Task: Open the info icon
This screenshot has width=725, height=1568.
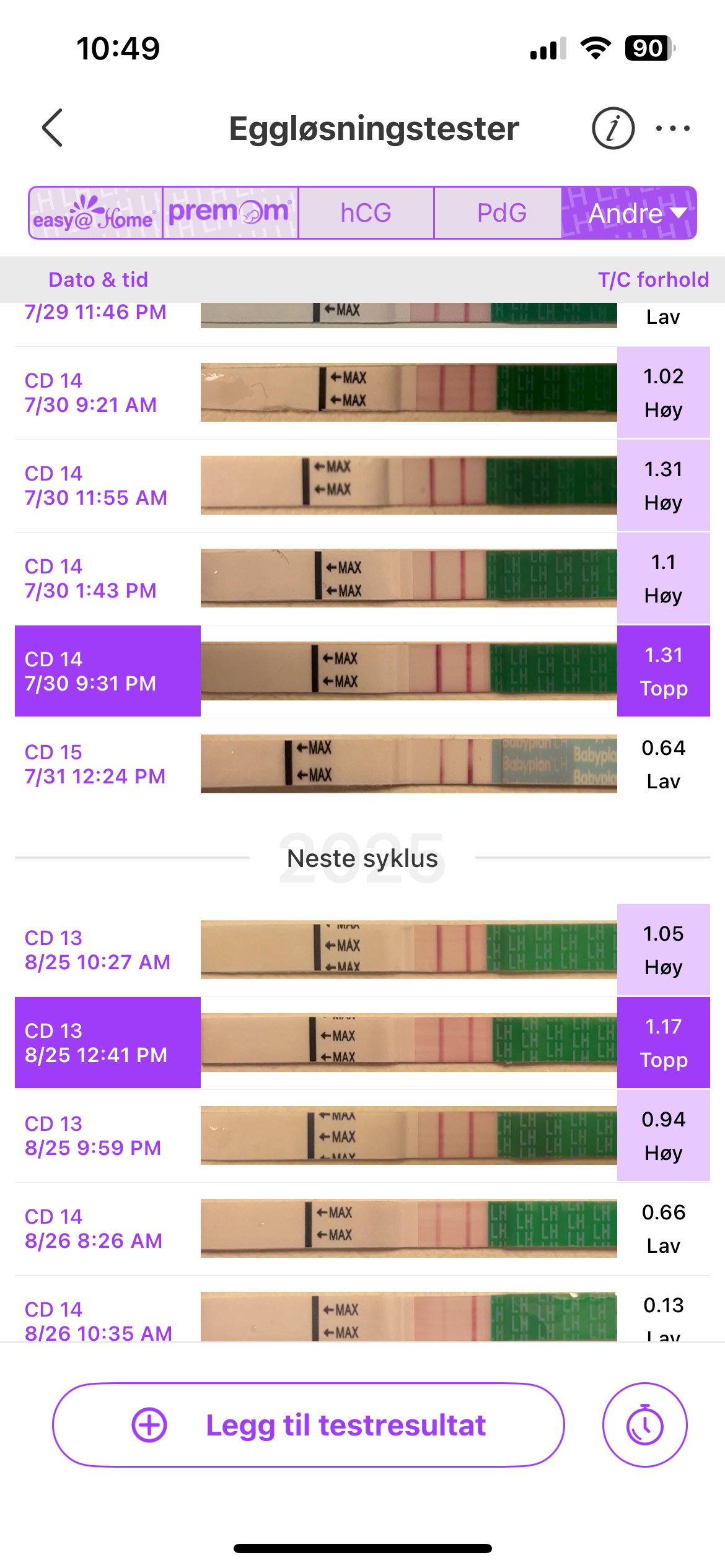Action: pos(613,128)
